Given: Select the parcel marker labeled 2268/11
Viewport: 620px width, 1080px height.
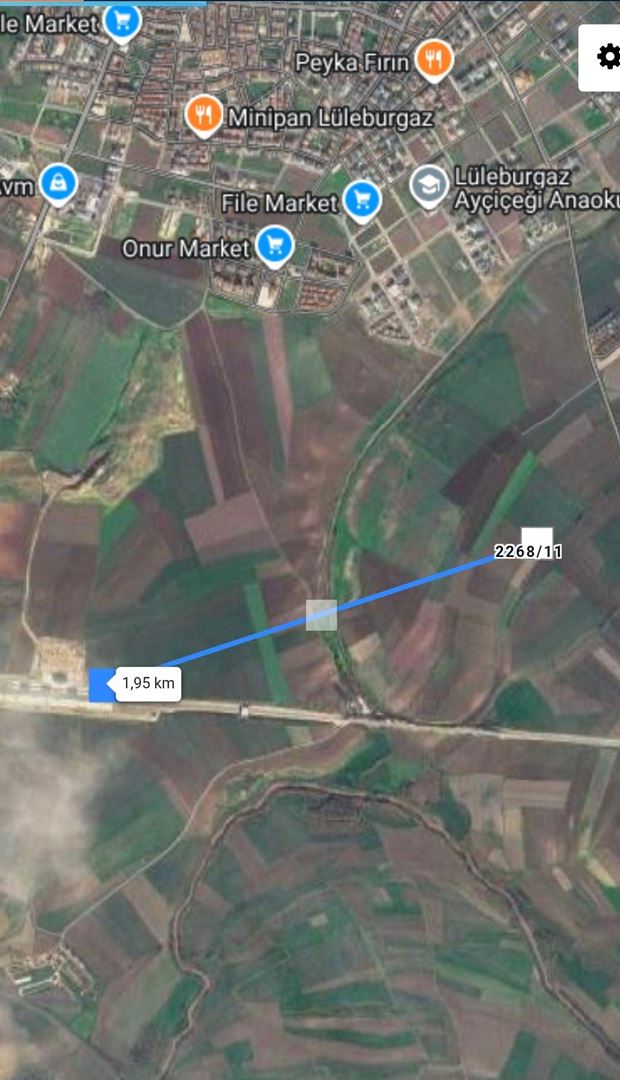Looking at the screenshot, I should 536,541.
